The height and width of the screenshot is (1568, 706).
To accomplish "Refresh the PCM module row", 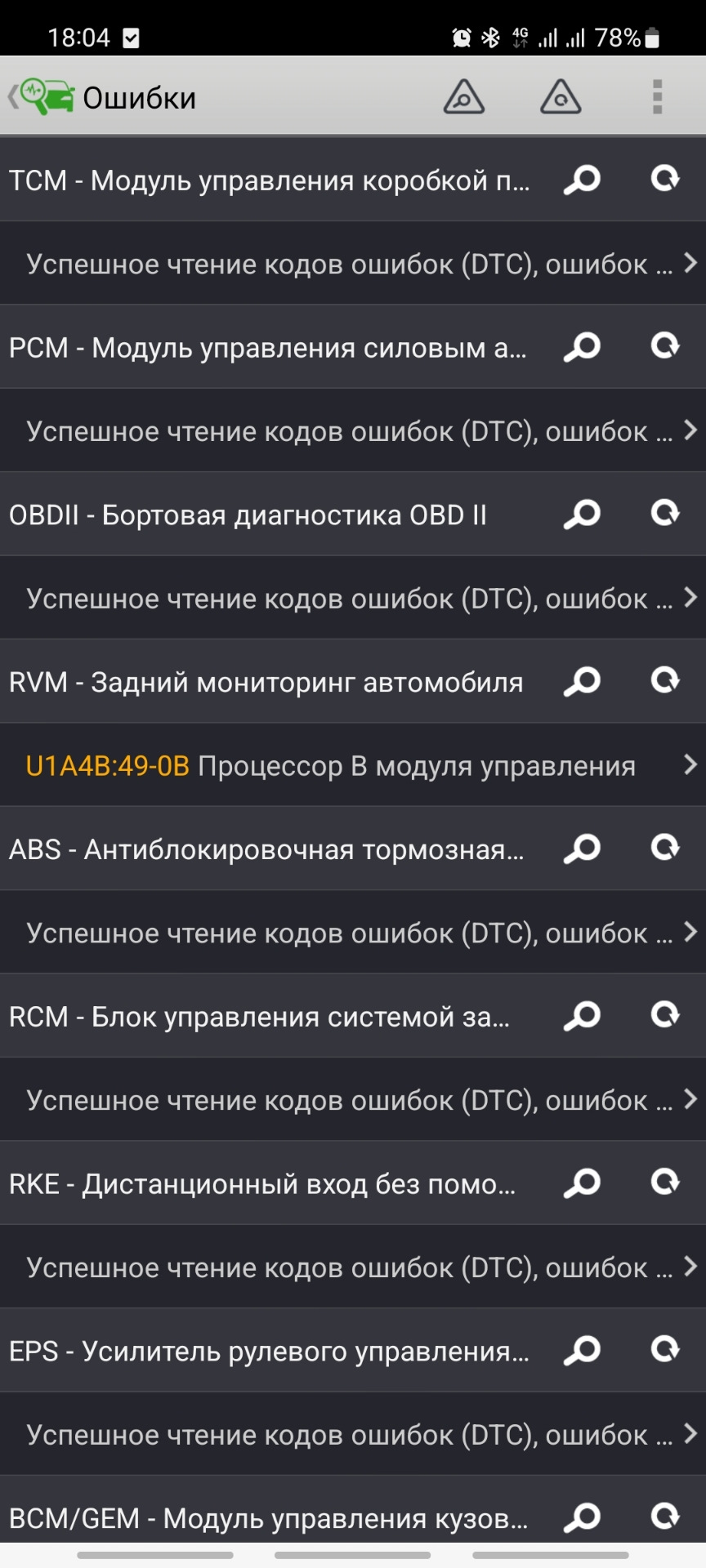I will point(665,346).
